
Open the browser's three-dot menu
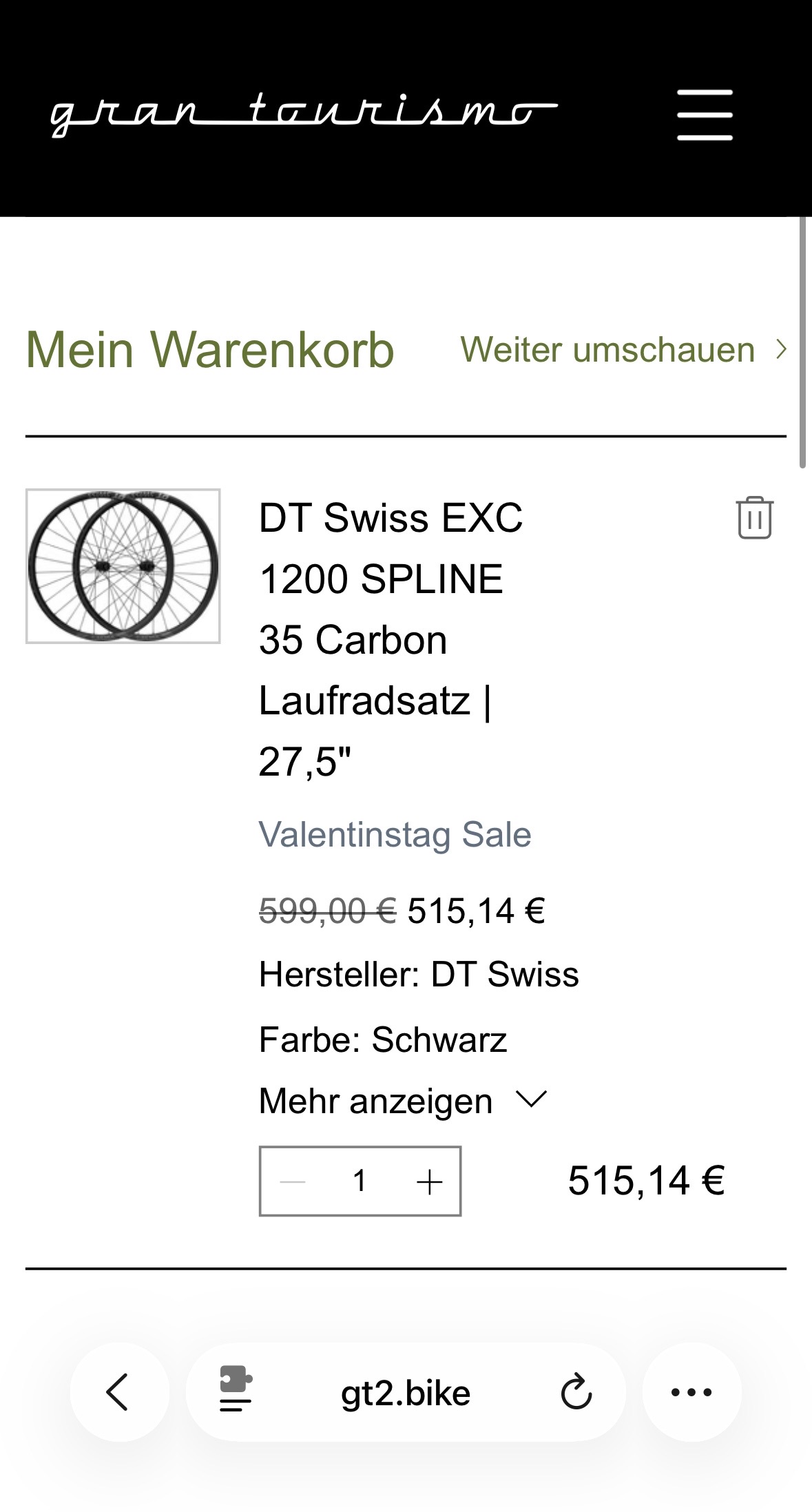(691, 1392)
